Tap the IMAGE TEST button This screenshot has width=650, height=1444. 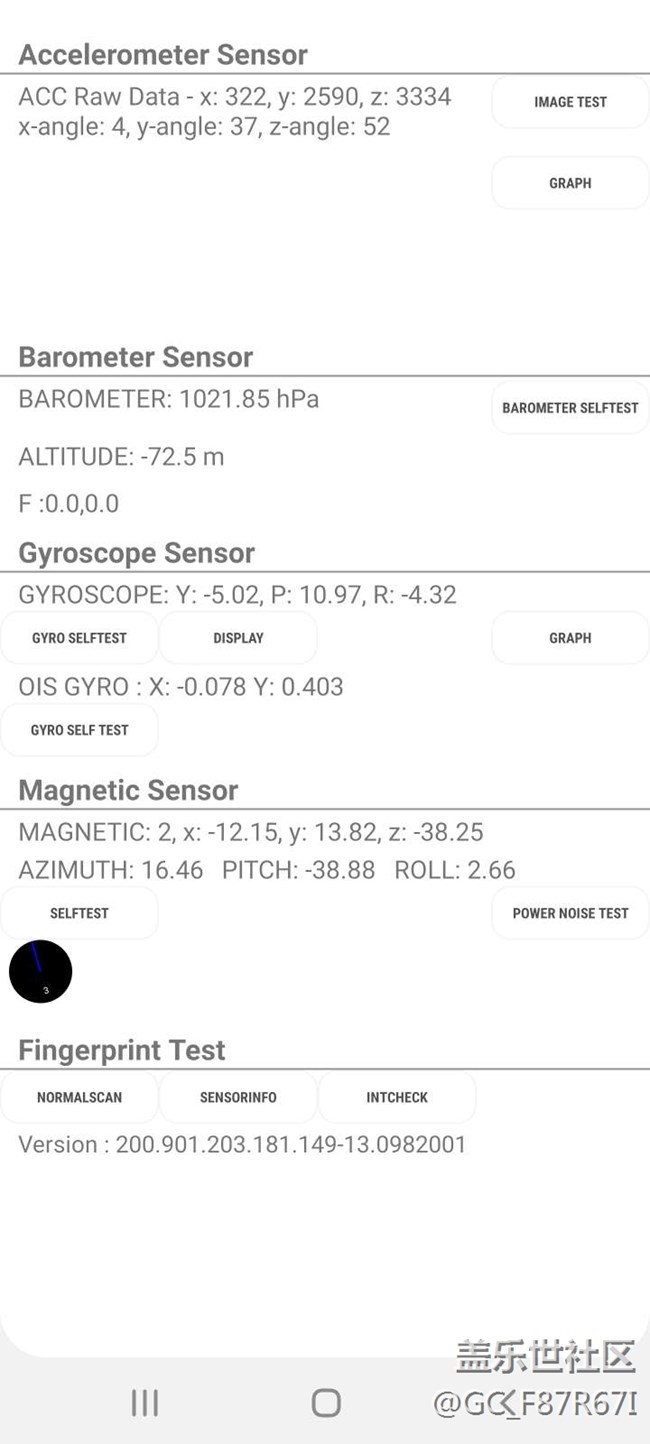point(570,102)
